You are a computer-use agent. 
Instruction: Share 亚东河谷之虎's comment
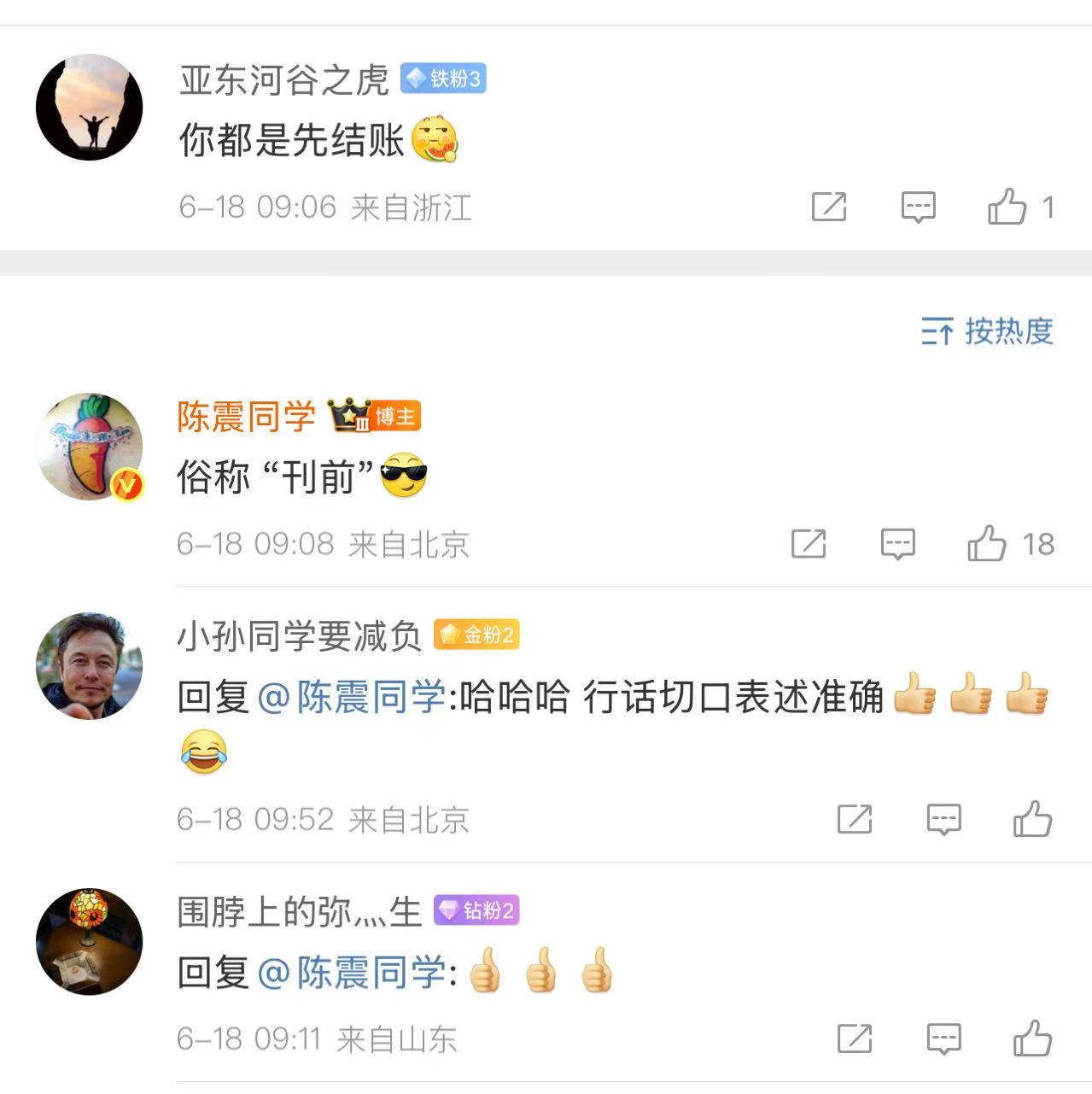coord(828,207)
